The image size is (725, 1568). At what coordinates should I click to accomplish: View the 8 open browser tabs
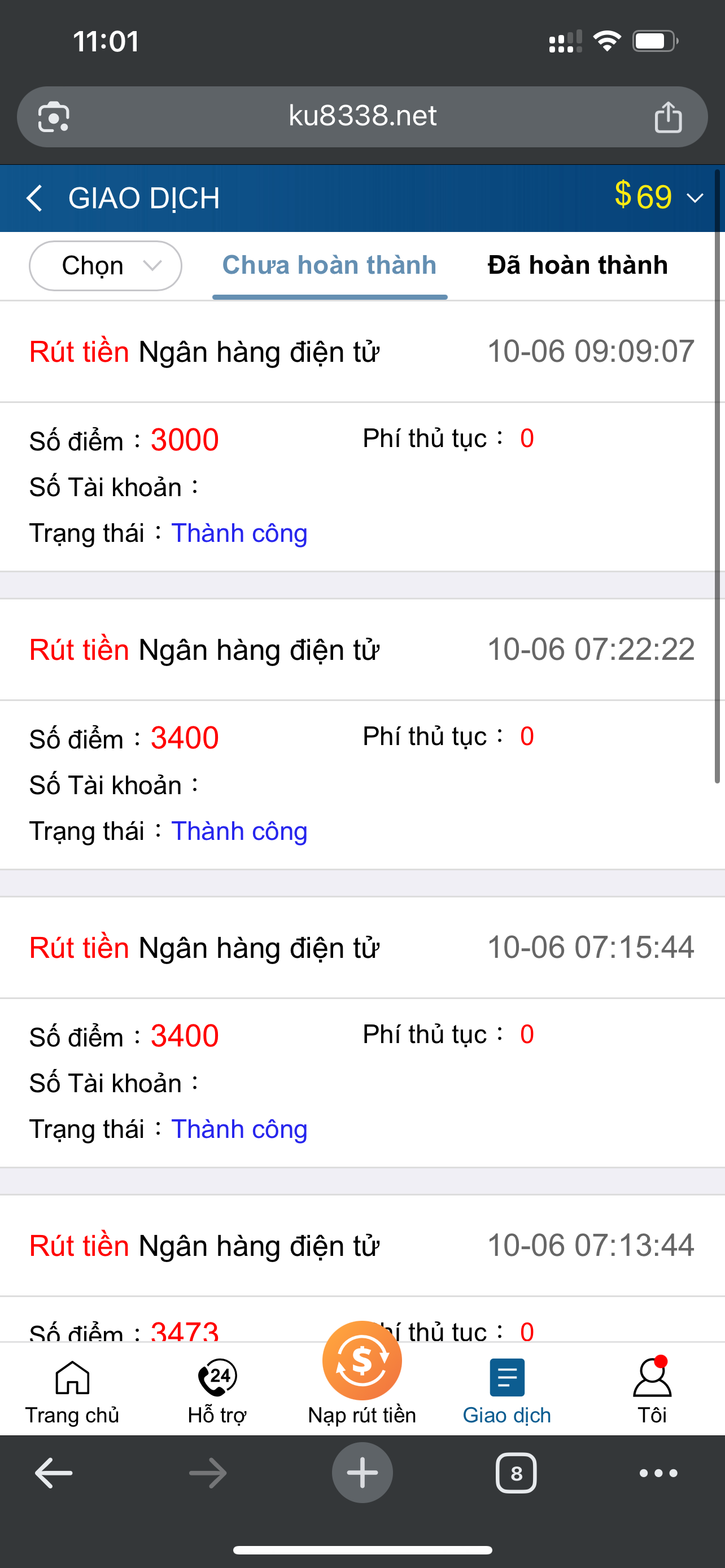coord(516,1473)
